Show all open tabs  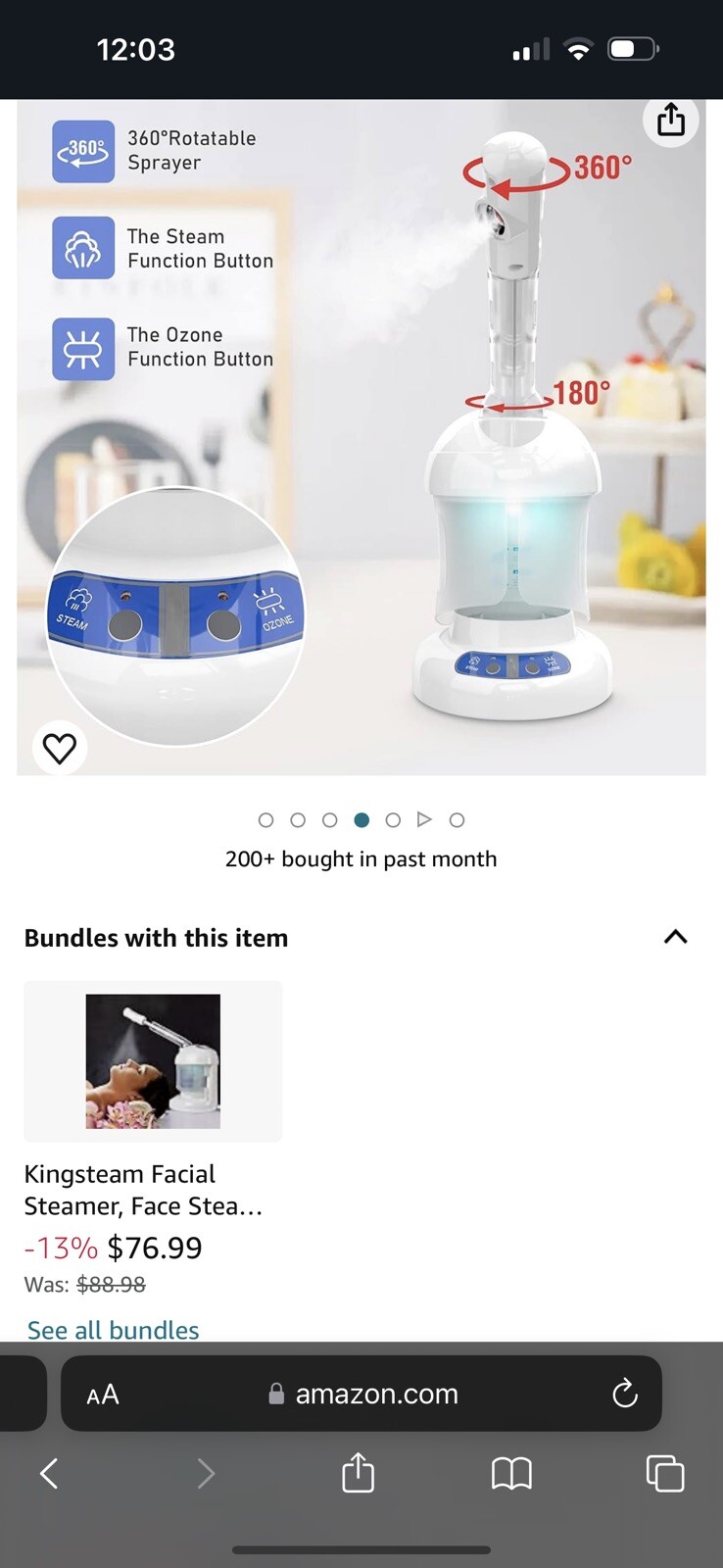click(x=665, y=1473)
